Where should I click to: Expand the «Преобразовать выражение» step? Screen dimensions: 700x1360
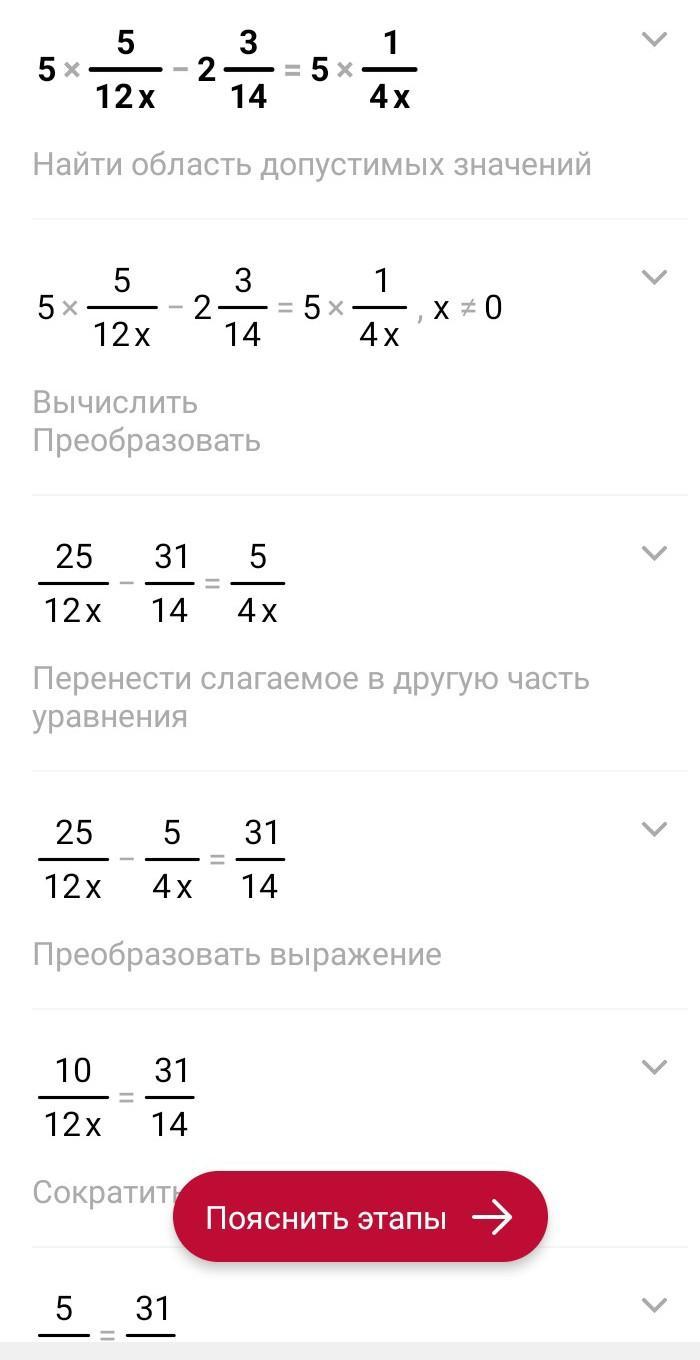click(654, 829)
